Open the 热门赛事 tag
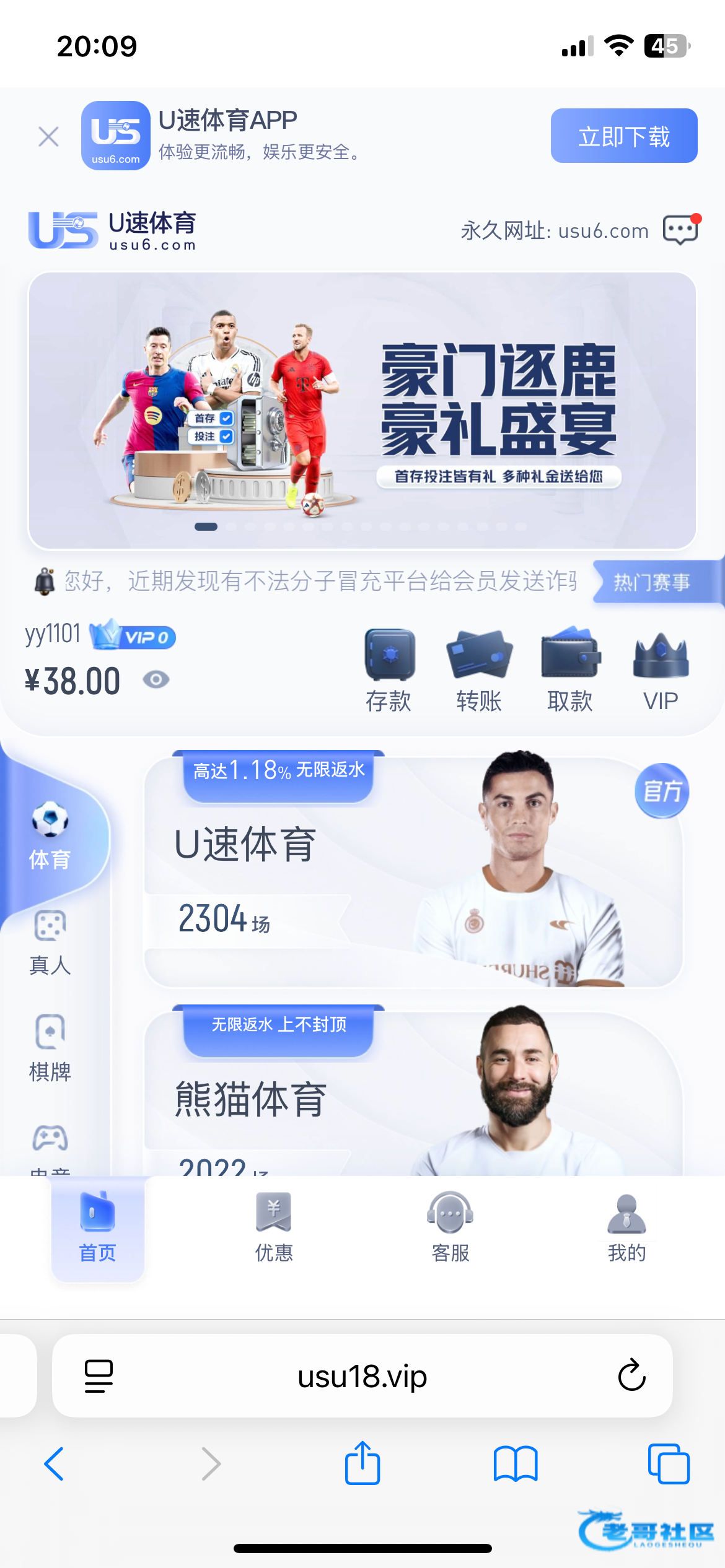 (652, 582)
